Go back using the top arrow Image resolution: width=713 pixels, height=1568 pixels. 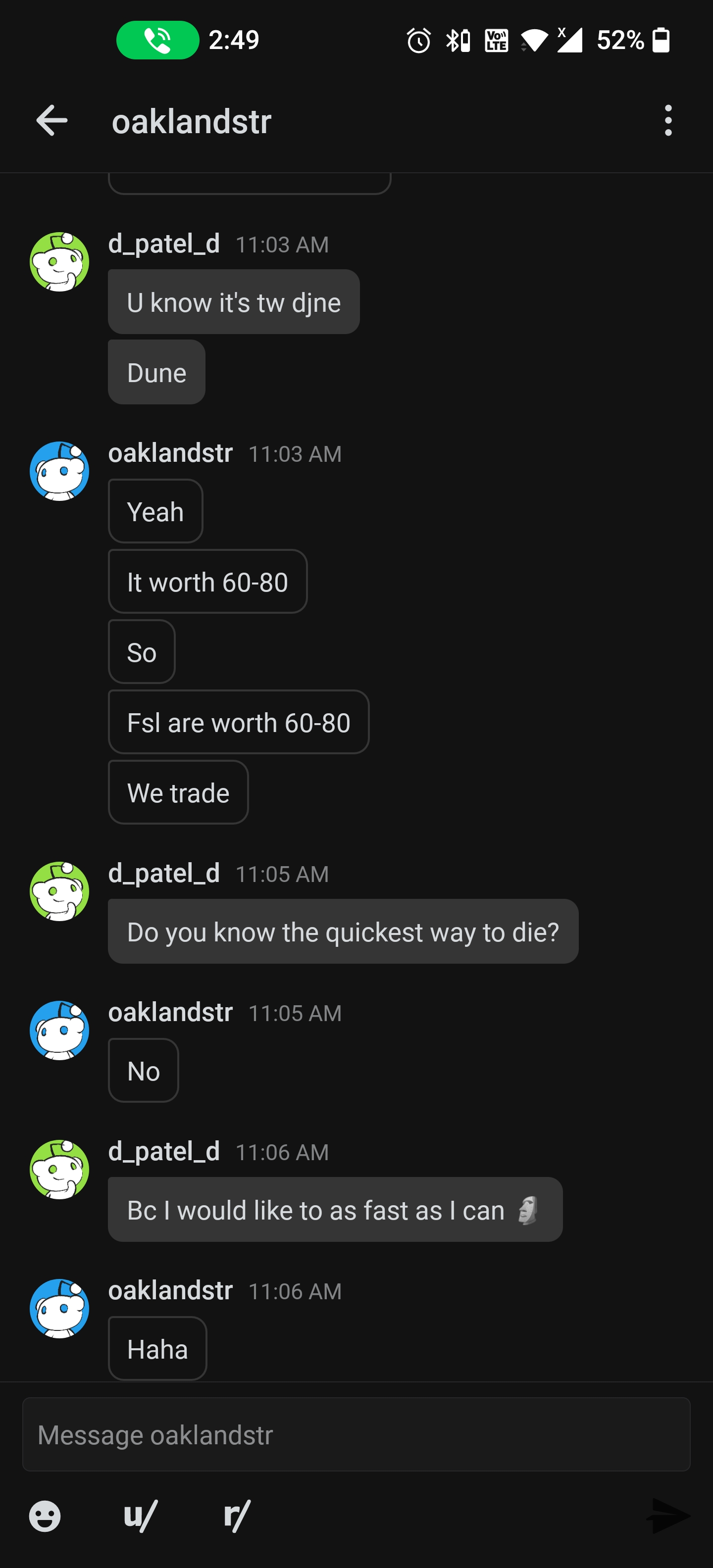pyautogui.click(x=52, y=120)
